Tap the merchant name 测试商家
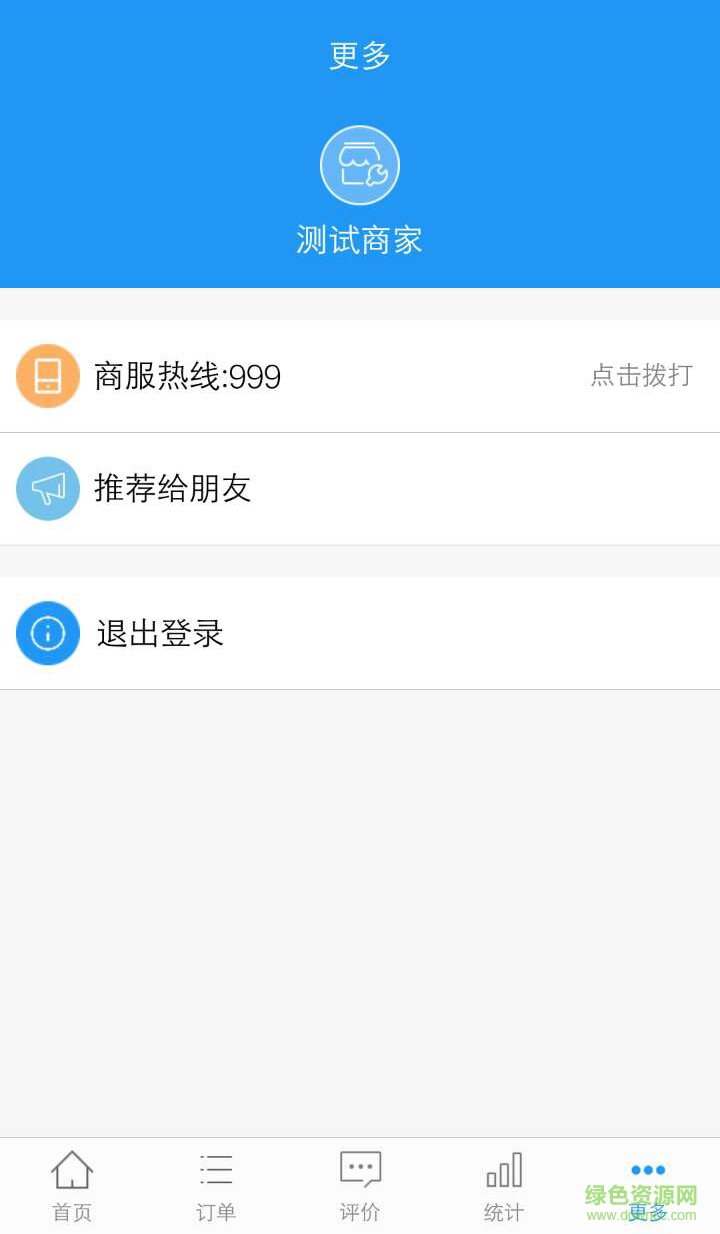Screen dimensions: 720x1234 [359, 239]
